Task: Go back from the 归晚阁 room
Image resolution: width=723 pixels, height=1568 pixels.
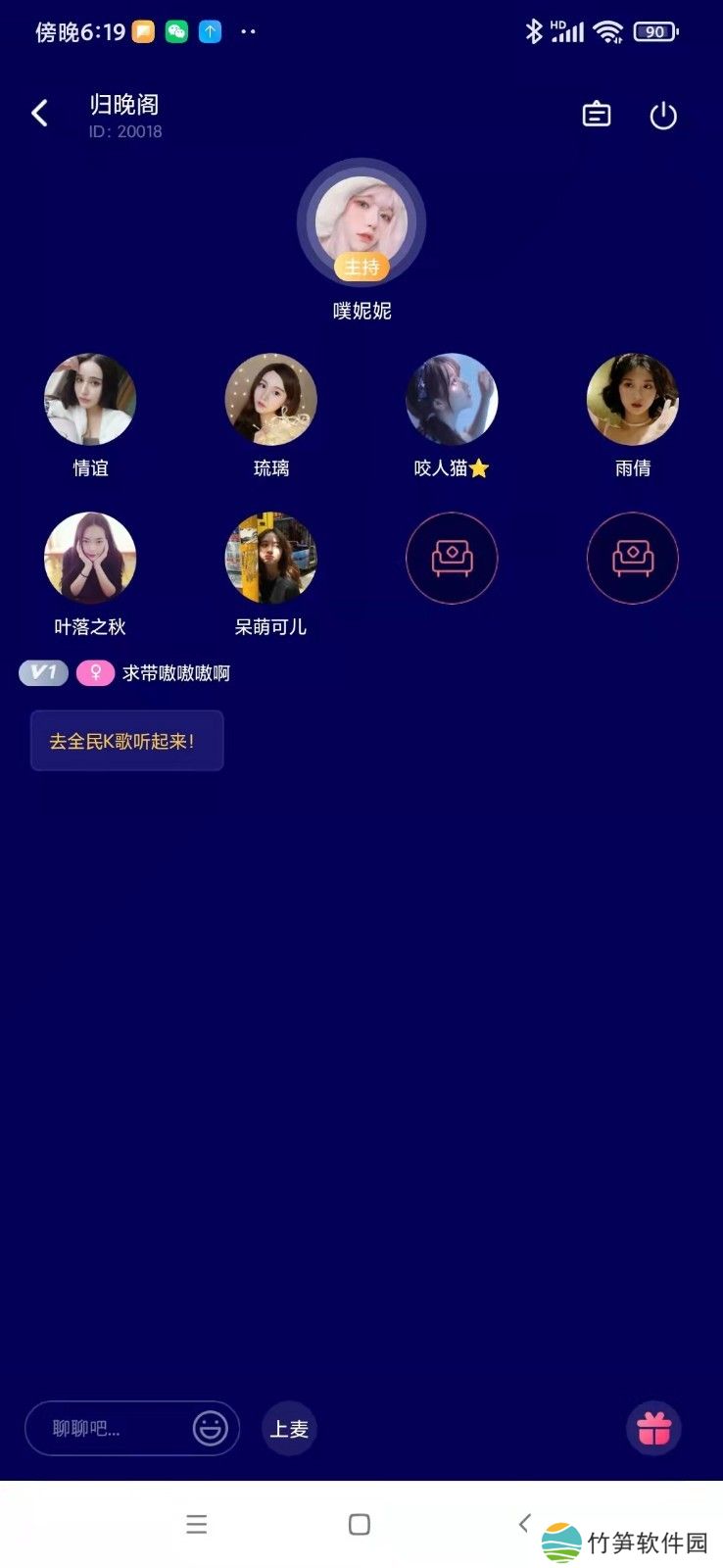Action: [40, 114]
